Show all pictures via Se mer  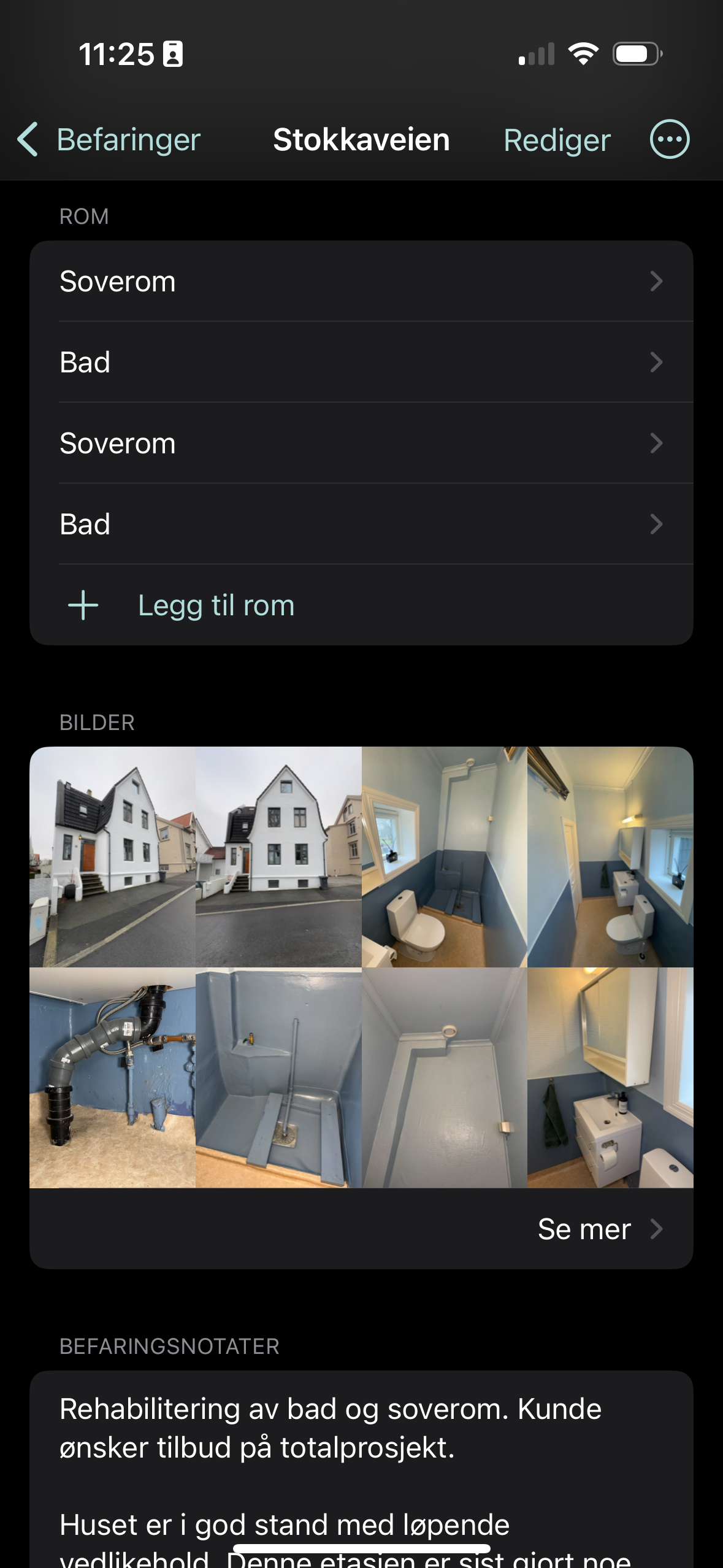(598, 1229)
